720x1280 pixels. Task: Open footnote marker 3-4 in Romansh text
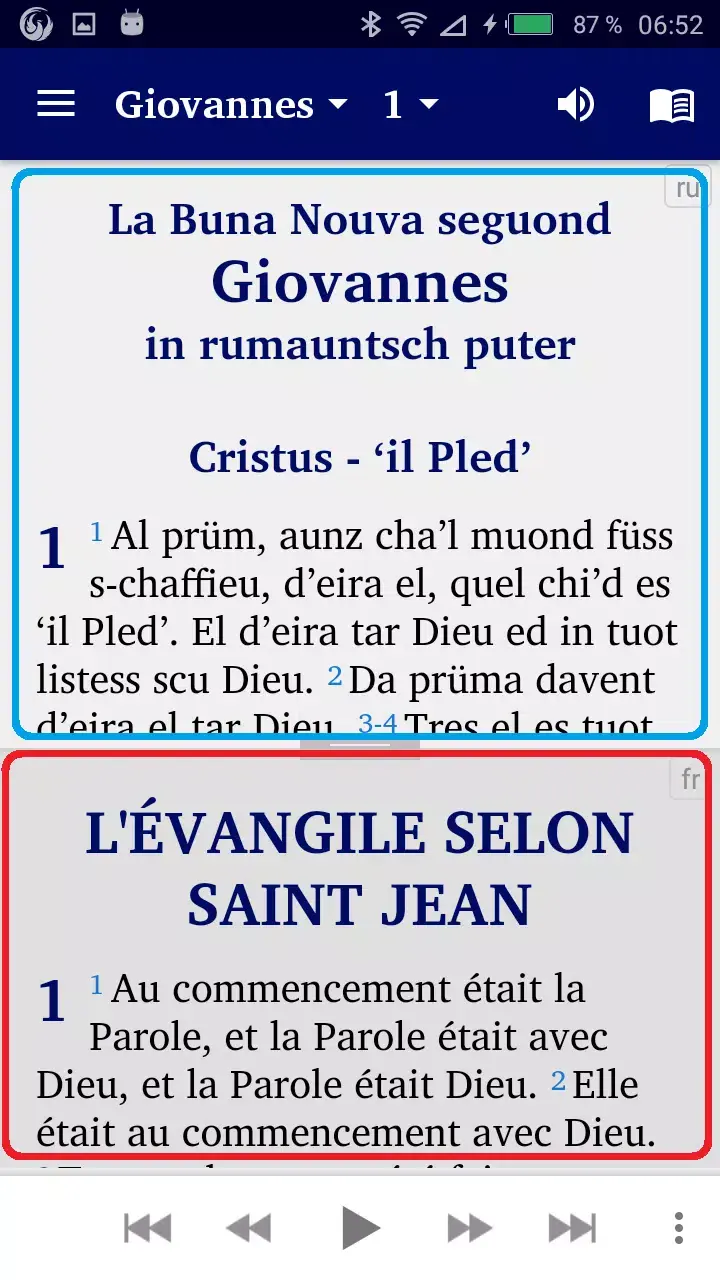pyautogui.click(x=378, y=722)
